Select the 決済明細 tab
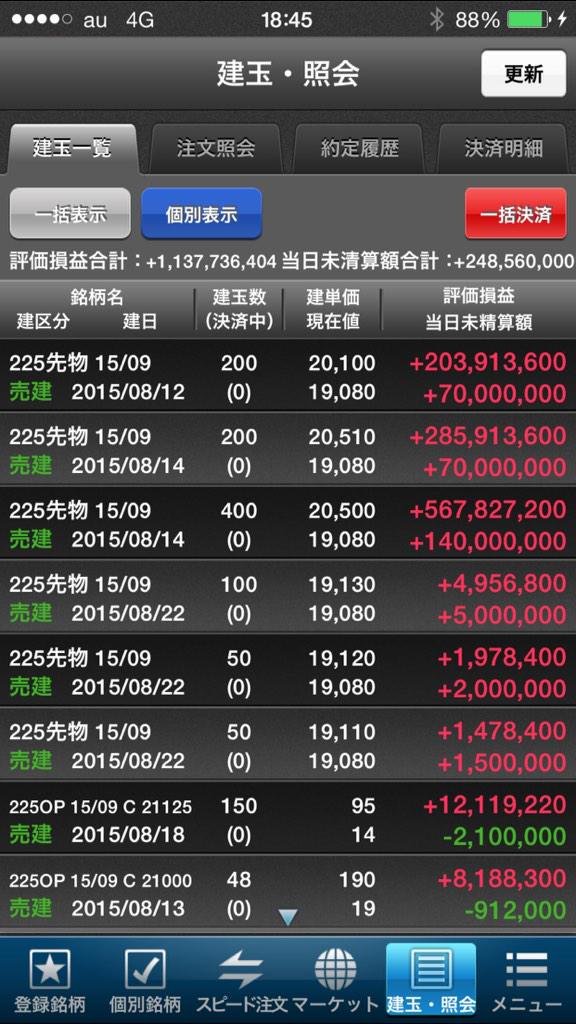This screenshot has height=1024, width=576. click(x=503, y=149)
